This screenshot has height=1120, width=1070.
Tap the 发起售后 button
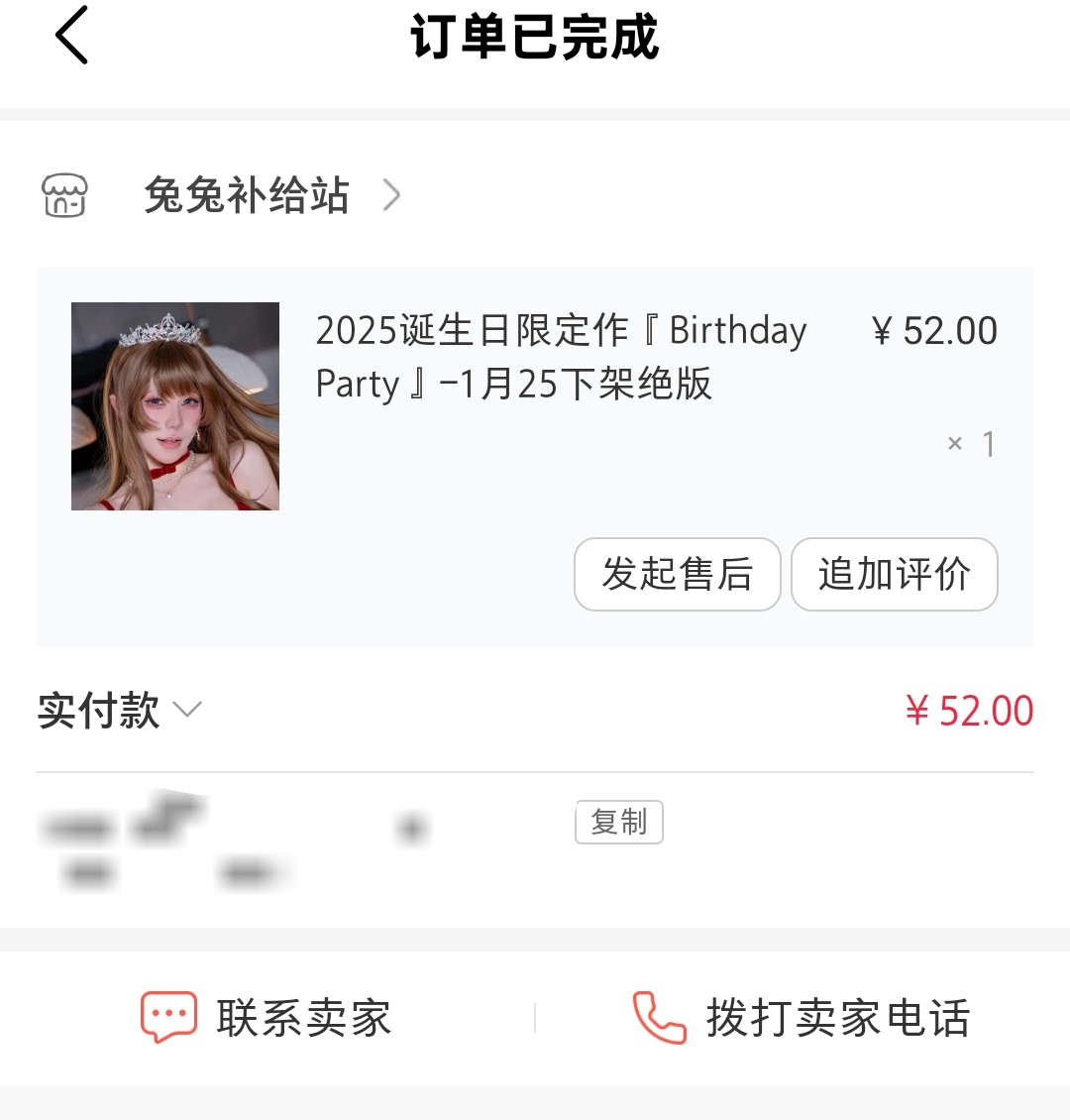678,574
